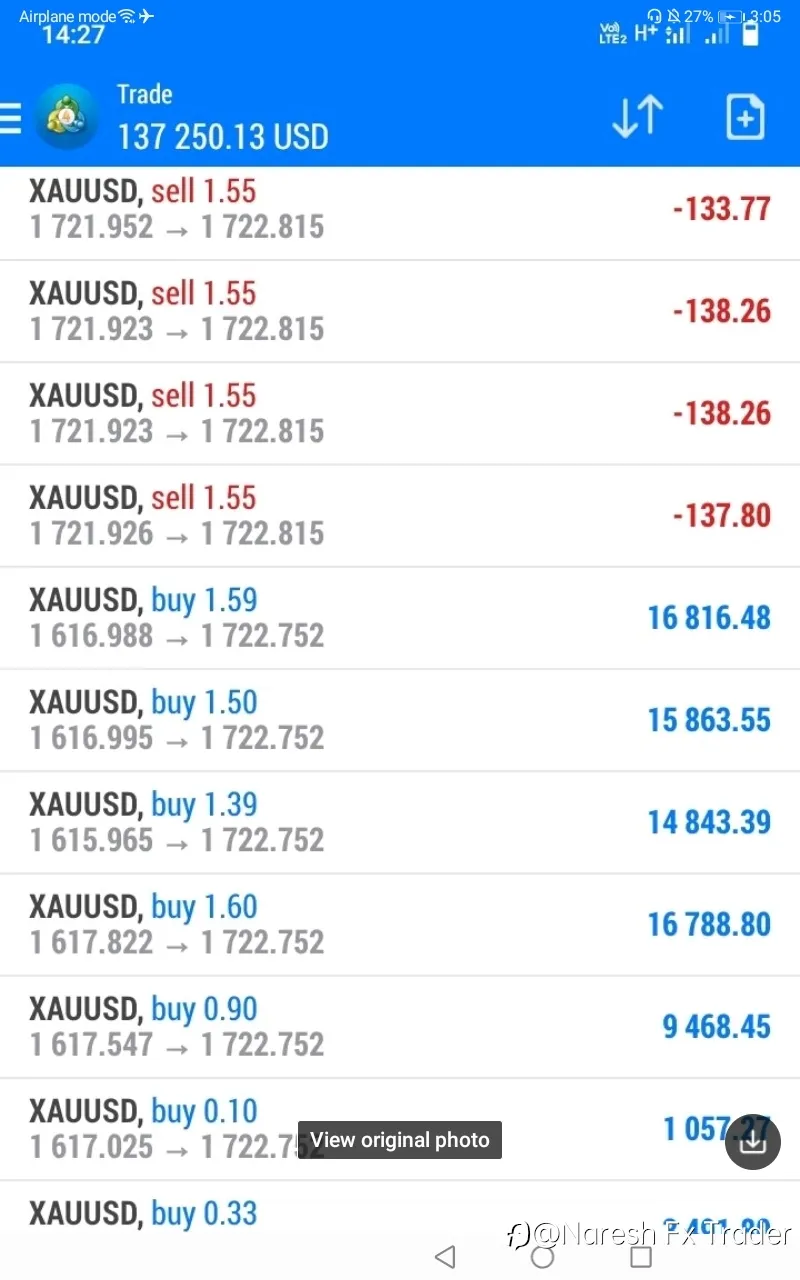
Task: Download the photo with the save icon
Action: (753, 1141)
